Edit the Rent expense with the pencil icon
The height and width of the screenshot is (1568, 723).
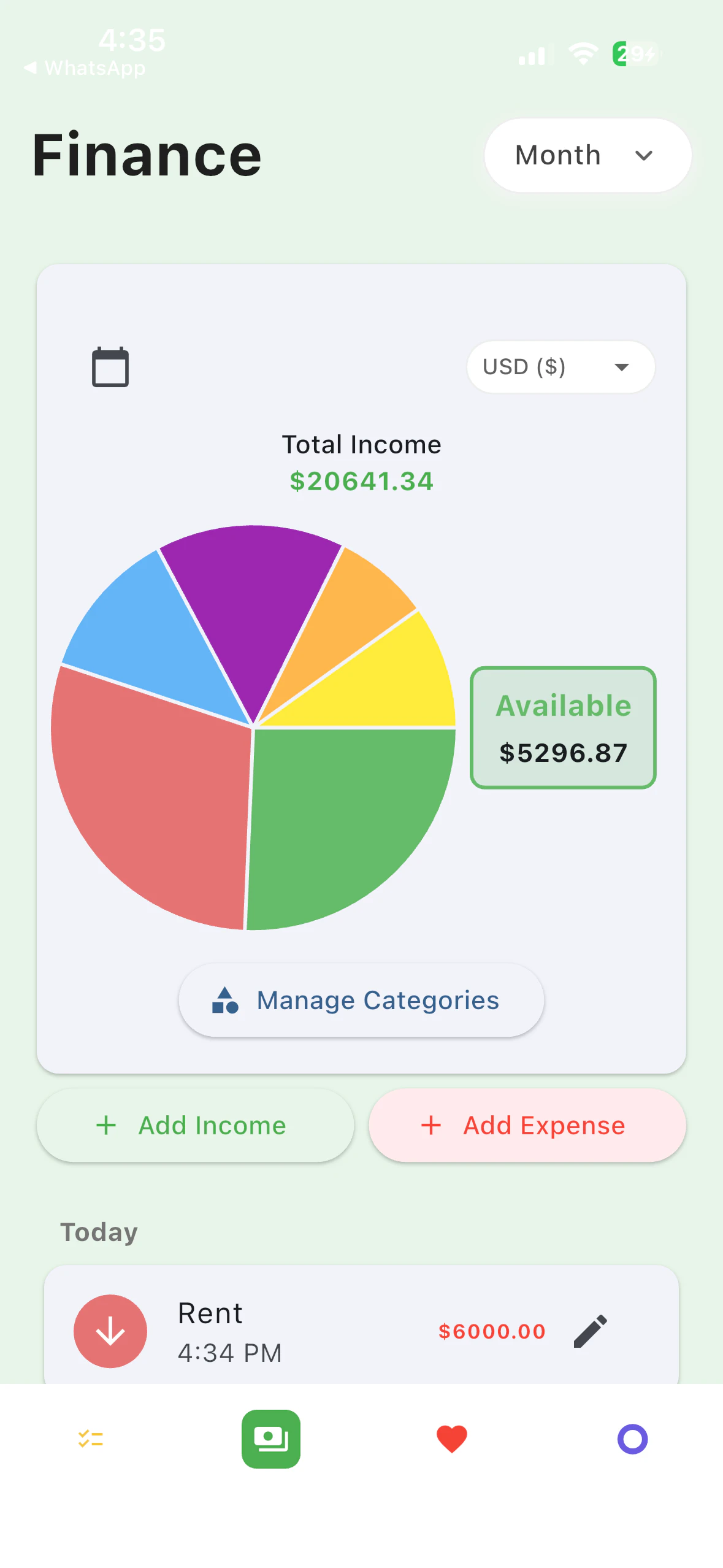pyautogui.click(x=590, y=1331)
